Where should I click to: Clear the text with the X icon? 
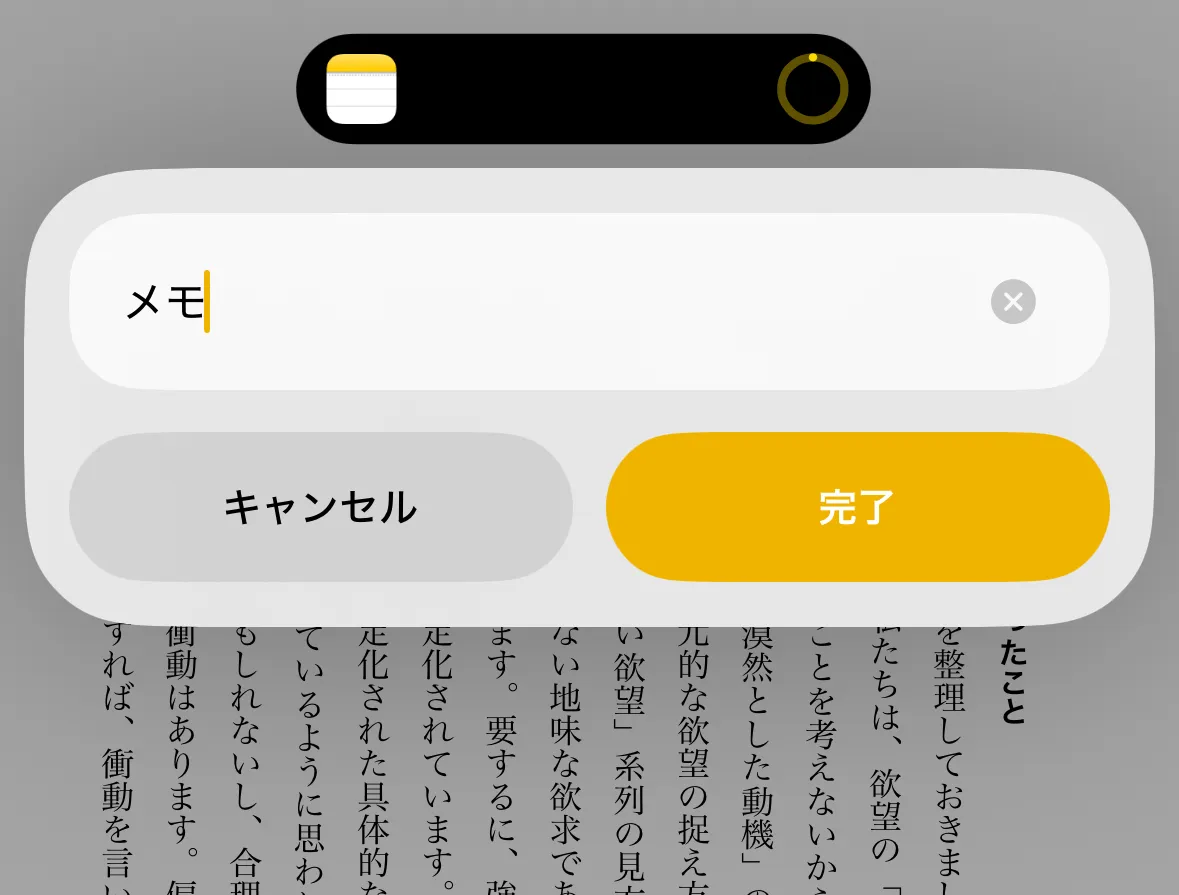pyautogui.click(x=1012, y=301)
